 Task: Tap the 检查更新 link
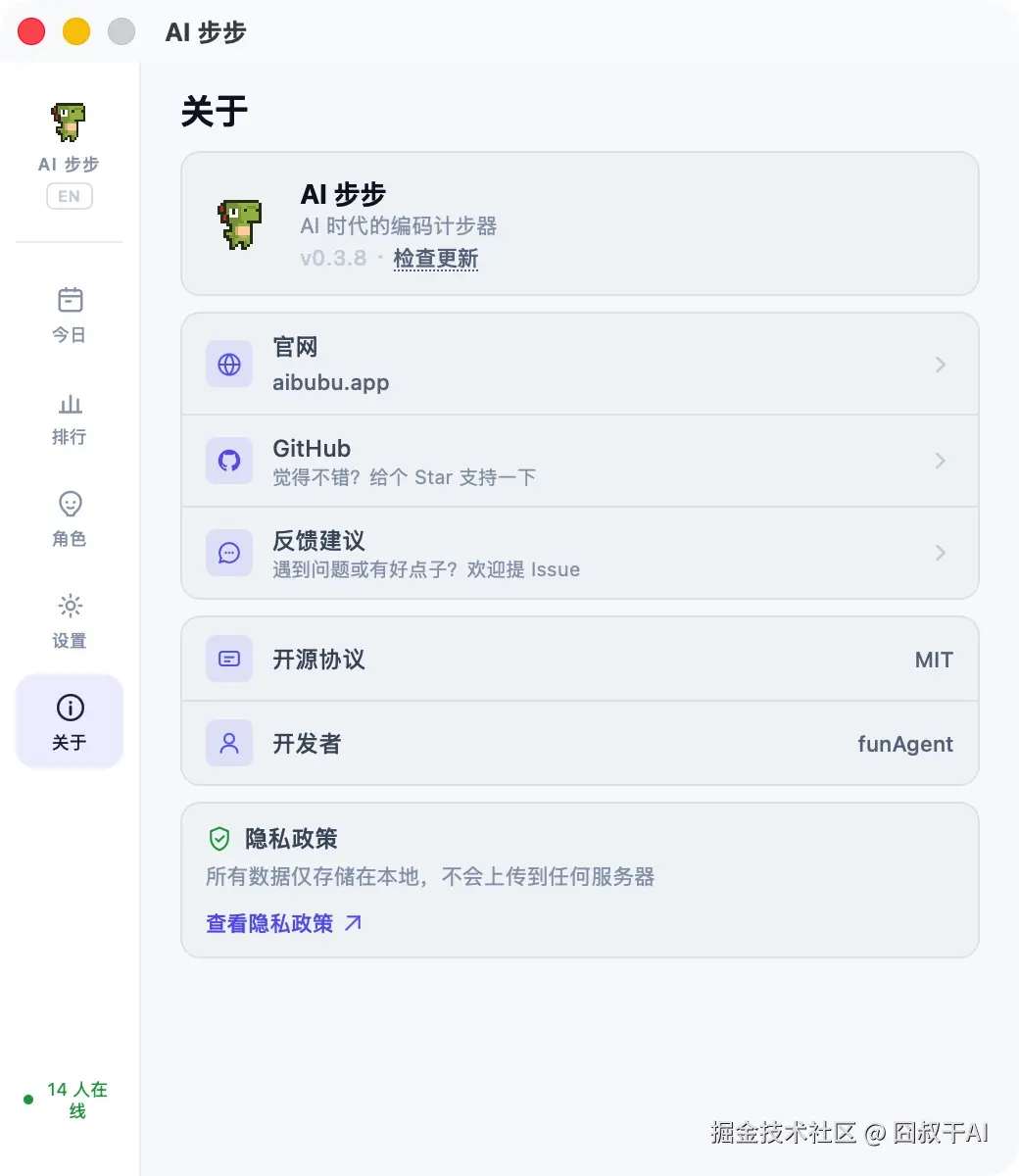coord(435,259)
